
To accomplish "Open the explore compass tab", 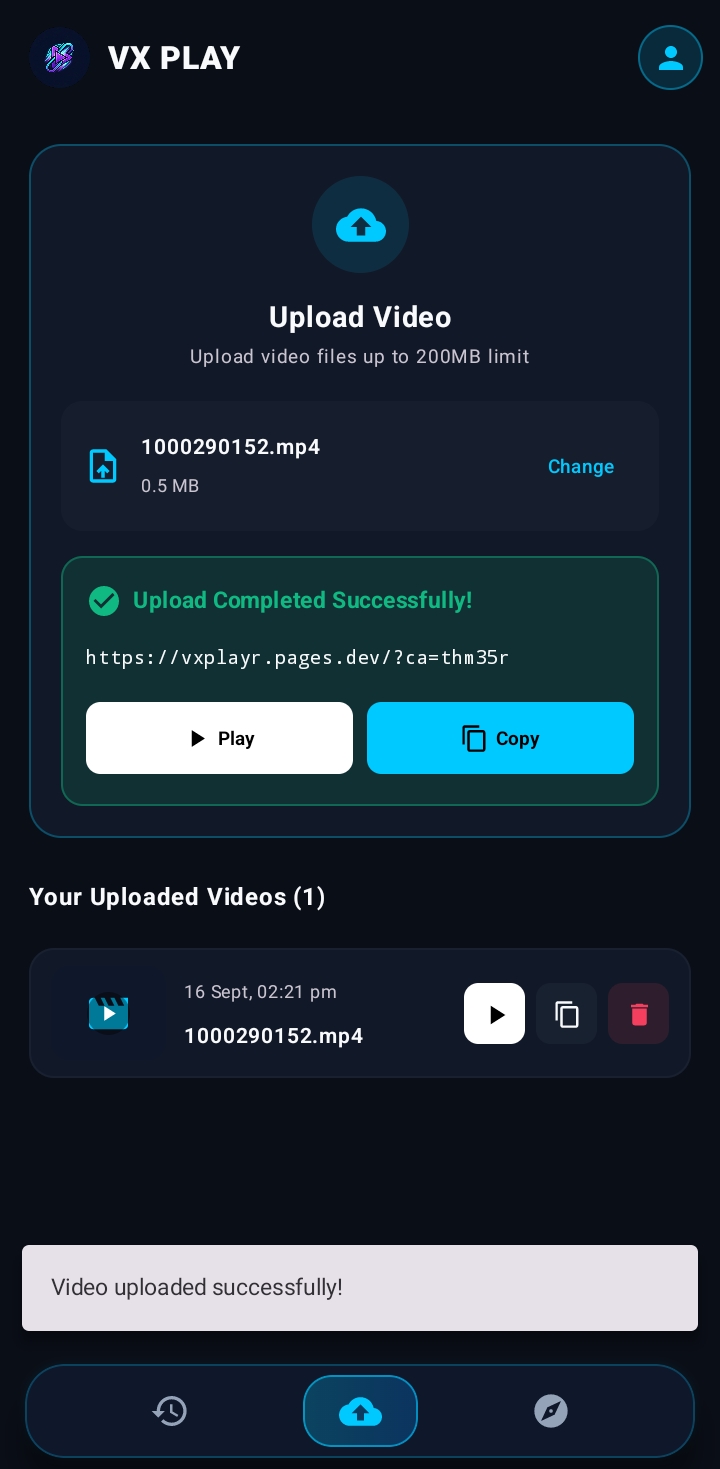I will pos(551,1411).
